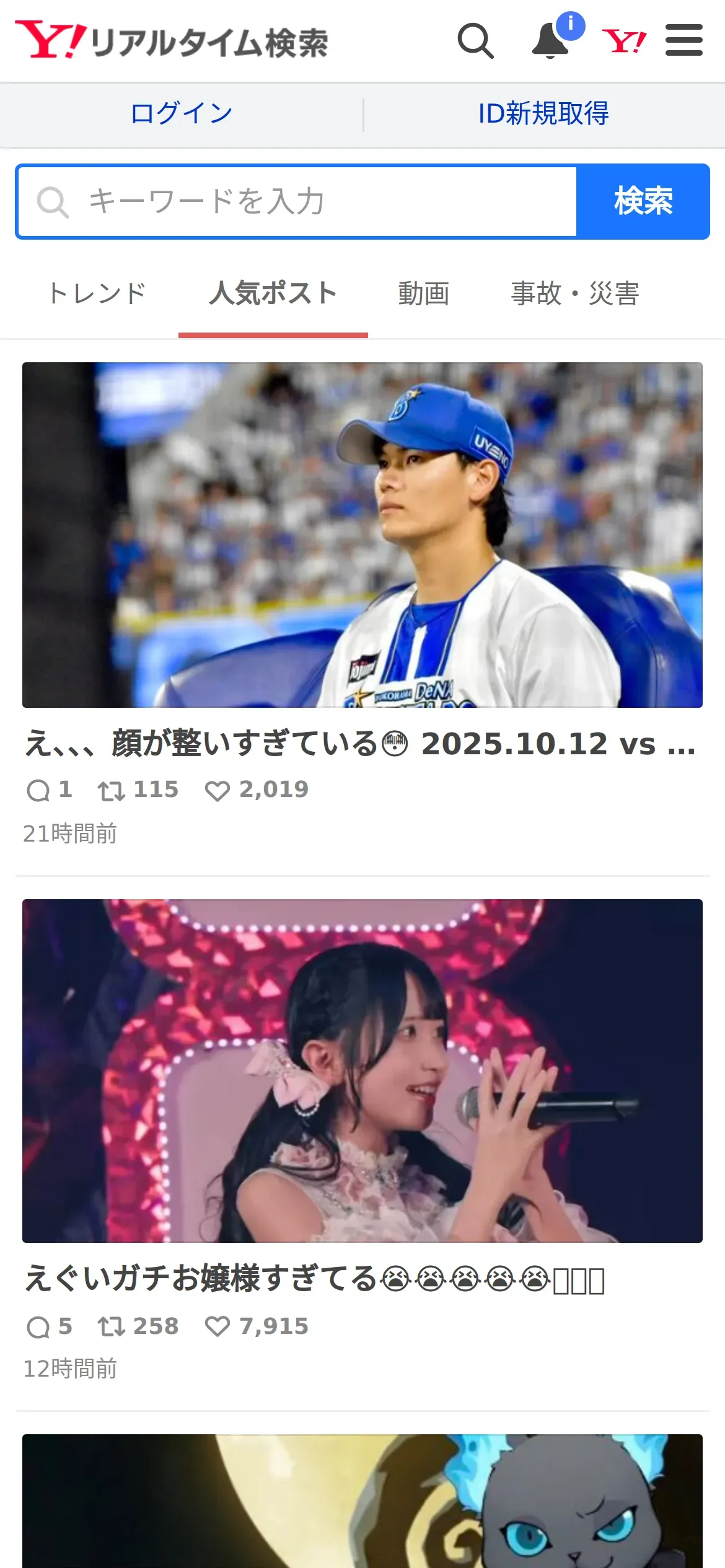The image size is (725, 1568).
Task: Go to Yahoo! Japan home icon
Action: [624, 41]
